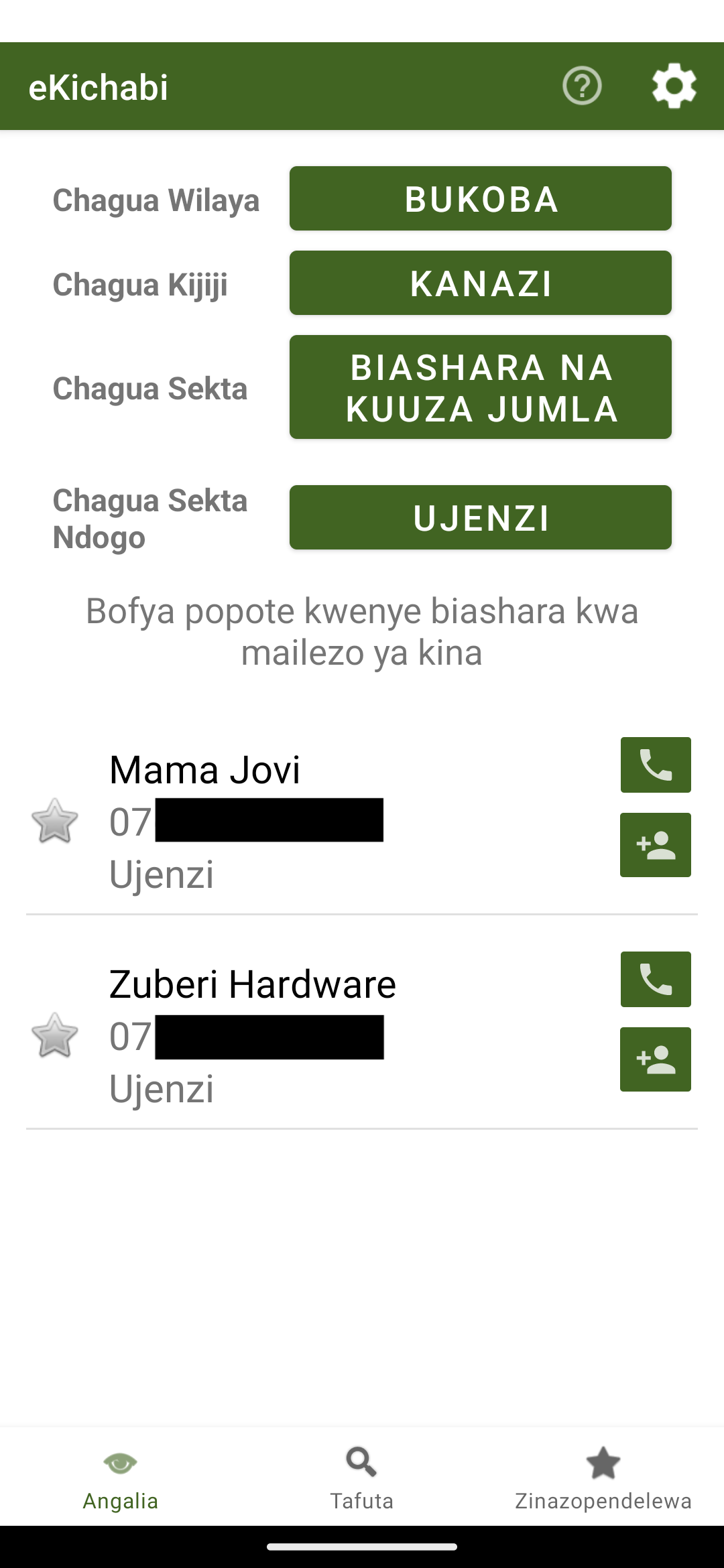724x1568 pixels.
Task: Switch to the Tafuta search tab
Action: [362, 1477]
